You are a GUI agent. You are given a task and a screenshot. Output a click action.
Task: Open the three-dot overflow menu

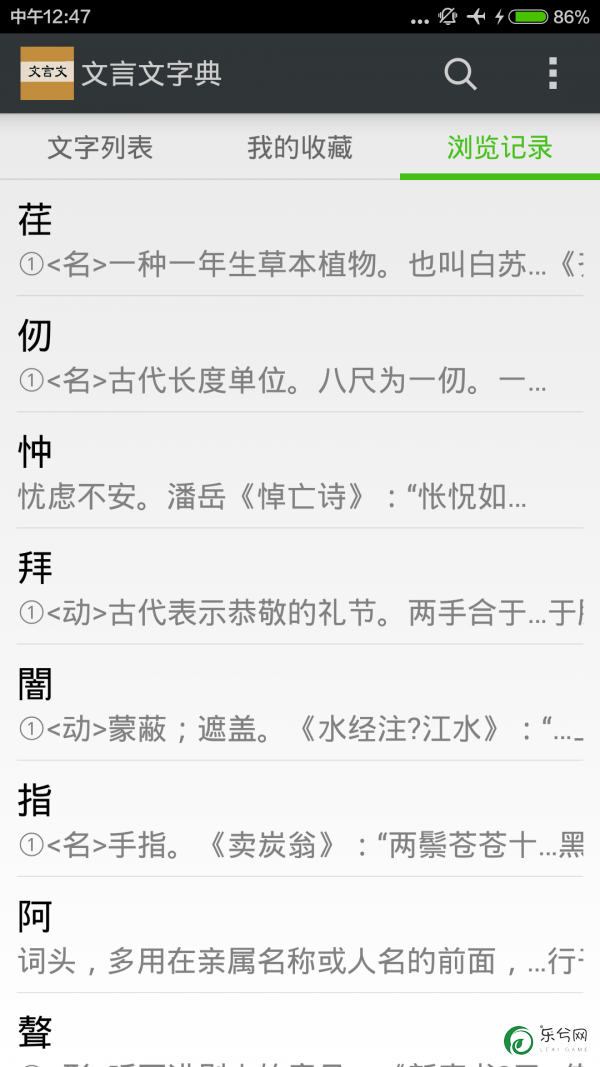pyautogui.click(x=553, y=73)
